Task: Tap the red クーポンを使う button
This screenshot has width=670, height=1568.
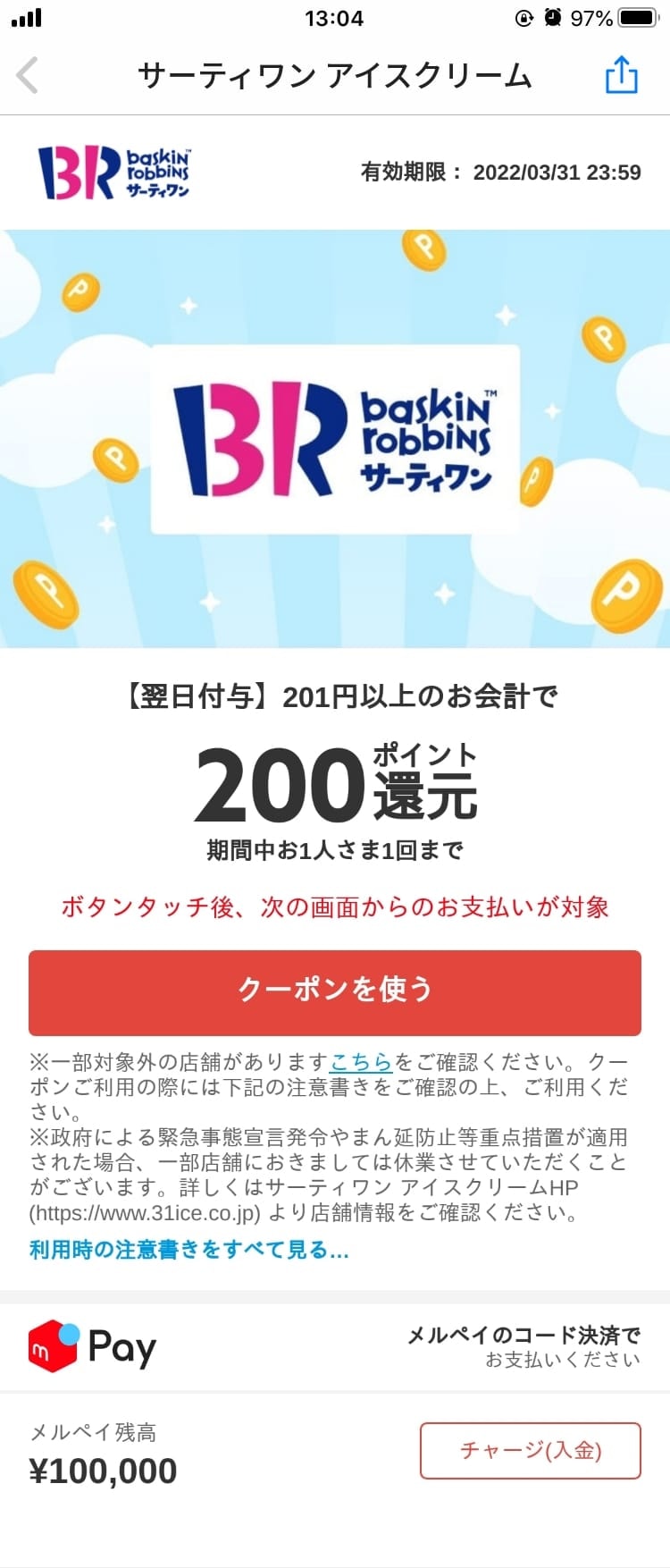Action: pyautogui.click(x=335, y=991)
